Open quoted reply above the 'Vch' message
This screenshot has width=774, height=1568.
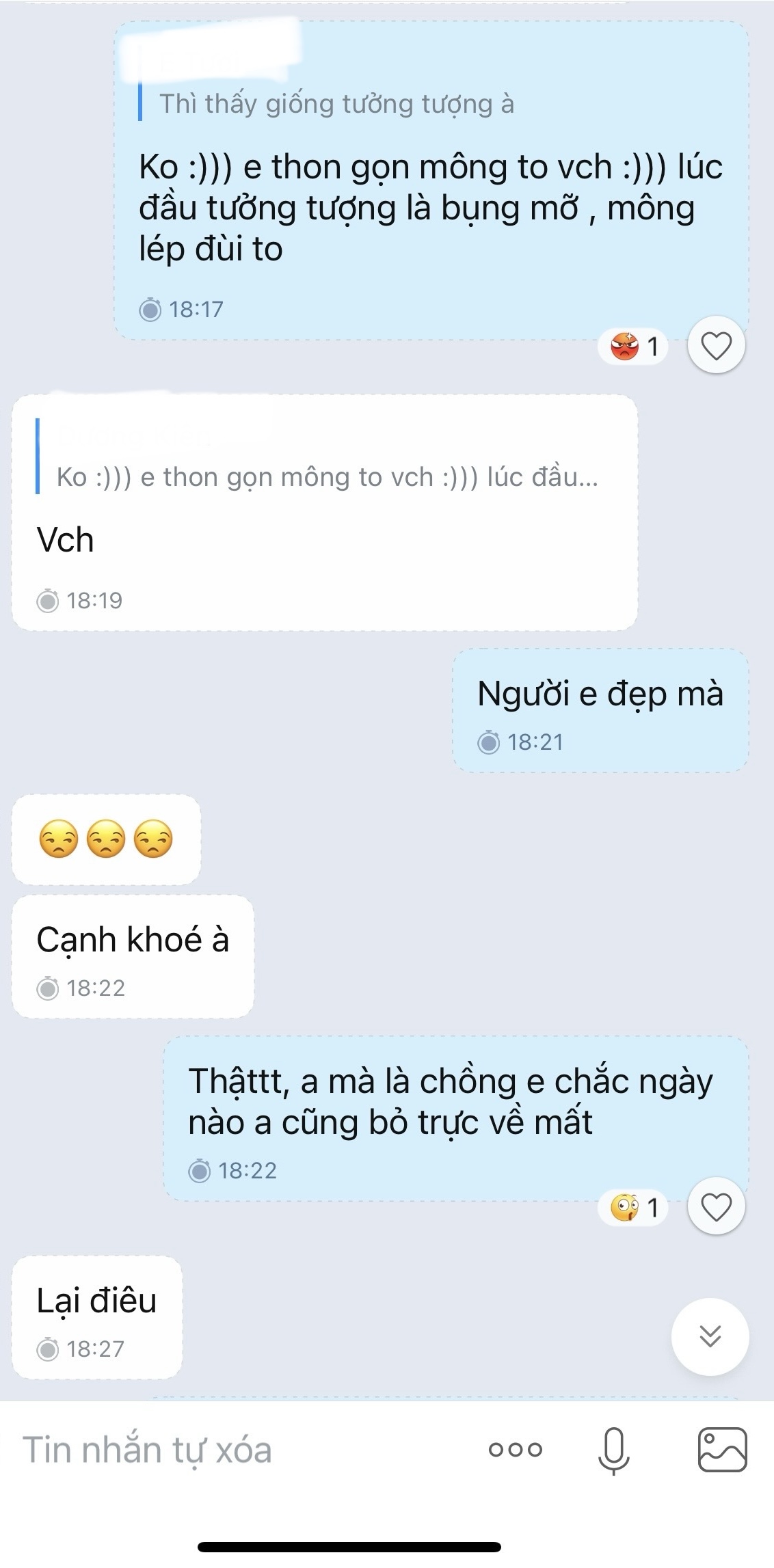(x=327, y=476)
